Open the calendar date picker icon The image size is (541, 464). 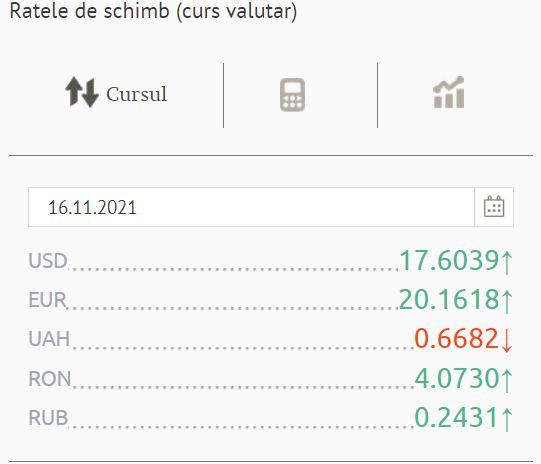tap(494, 207)
